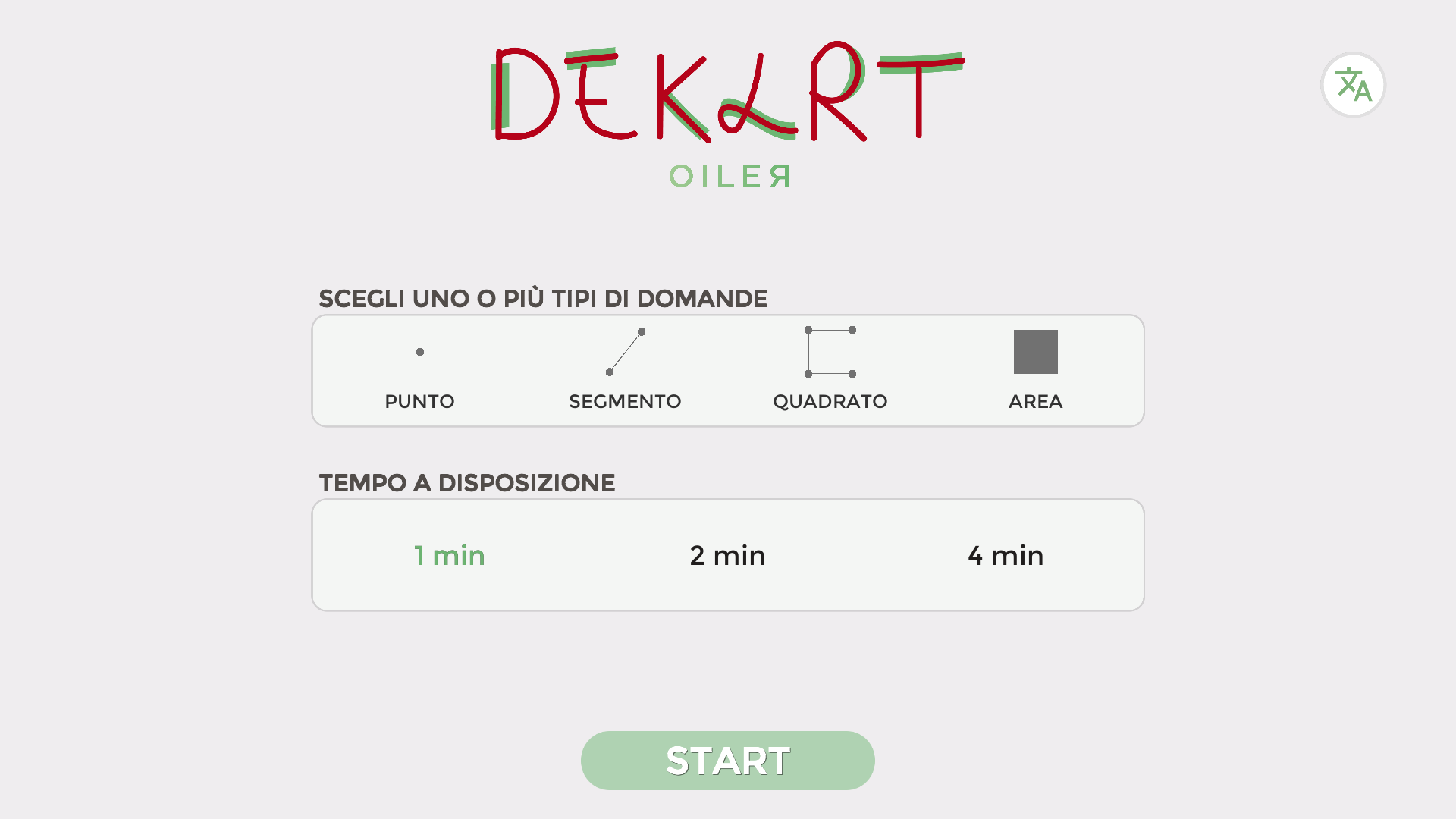Image resolution: width=1456 pixels, height=819 pixels.
Task: Enable the AREA question type
Action: click(x=1035, y=371)
